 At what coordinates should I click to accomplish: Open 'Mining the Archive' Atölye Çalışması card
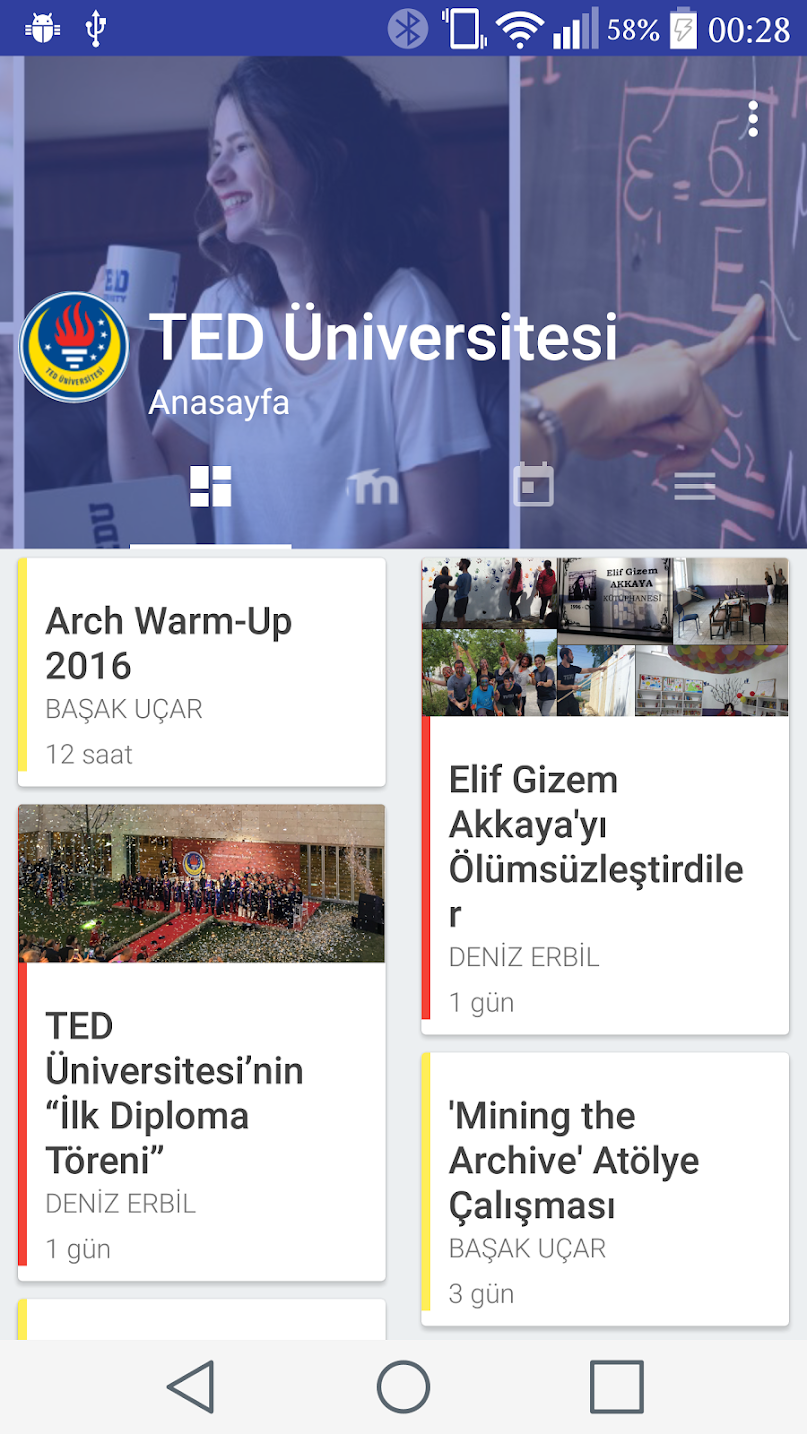click(x=604, y=1188)
